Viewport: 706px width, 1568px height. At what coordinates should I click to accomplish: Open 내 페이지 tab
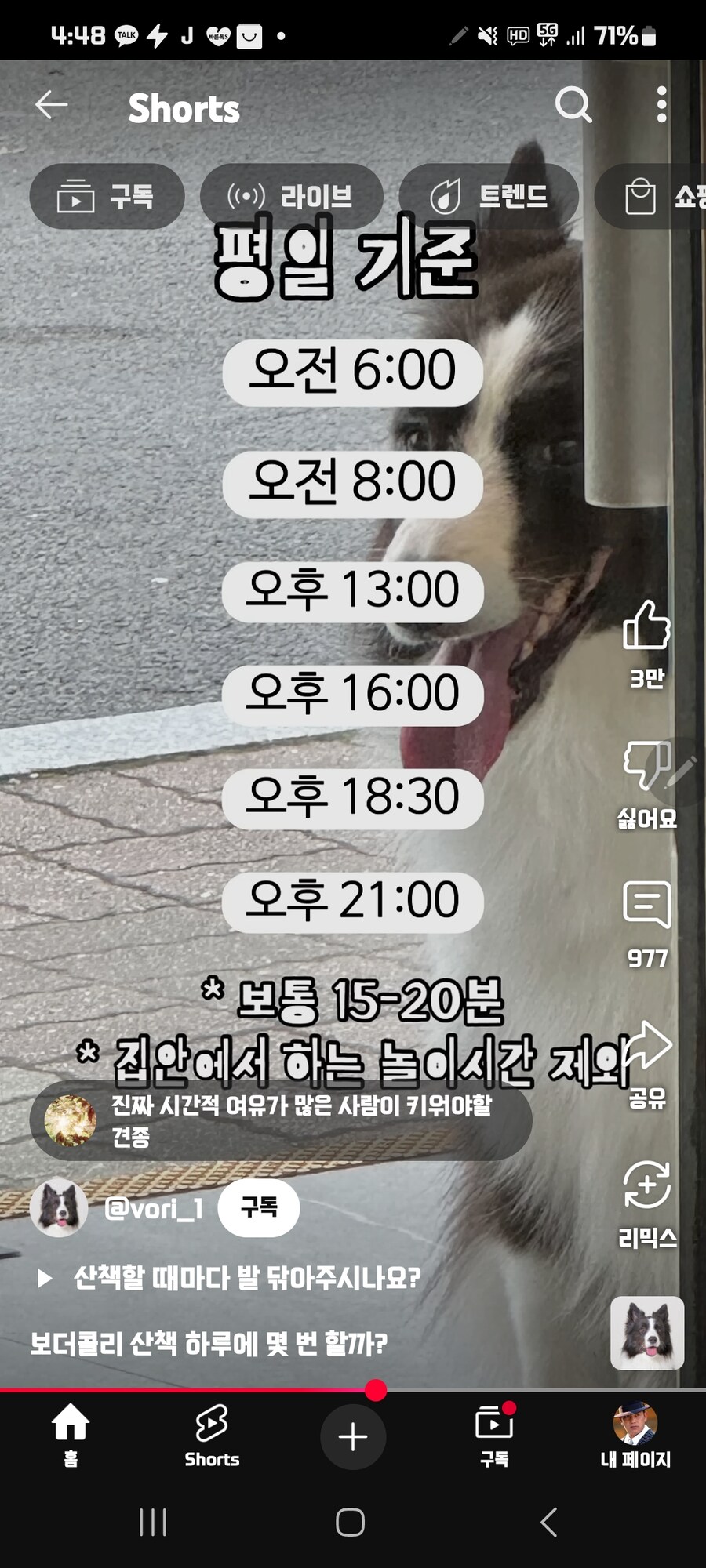click(x=635, y=1435)
